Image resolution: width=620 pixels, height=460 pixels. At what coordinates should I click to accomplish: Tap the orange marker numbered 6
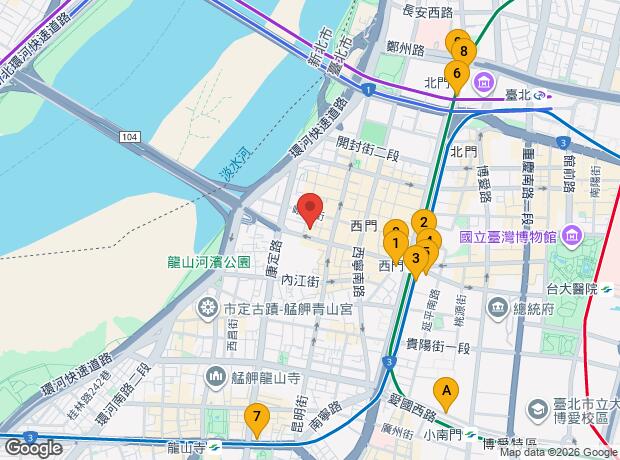click(x=457, y=73)
